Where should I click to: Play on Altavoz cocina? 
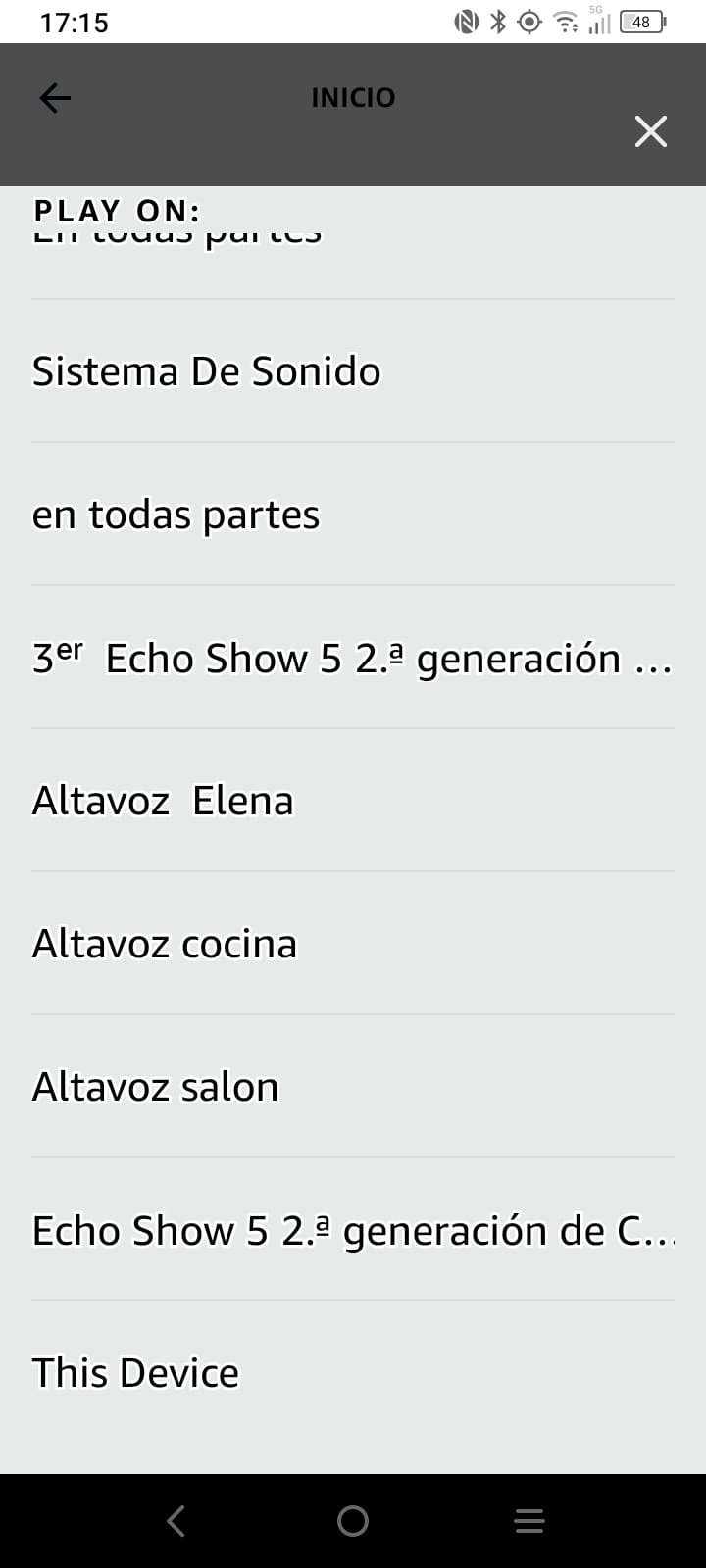coord(165,944)
